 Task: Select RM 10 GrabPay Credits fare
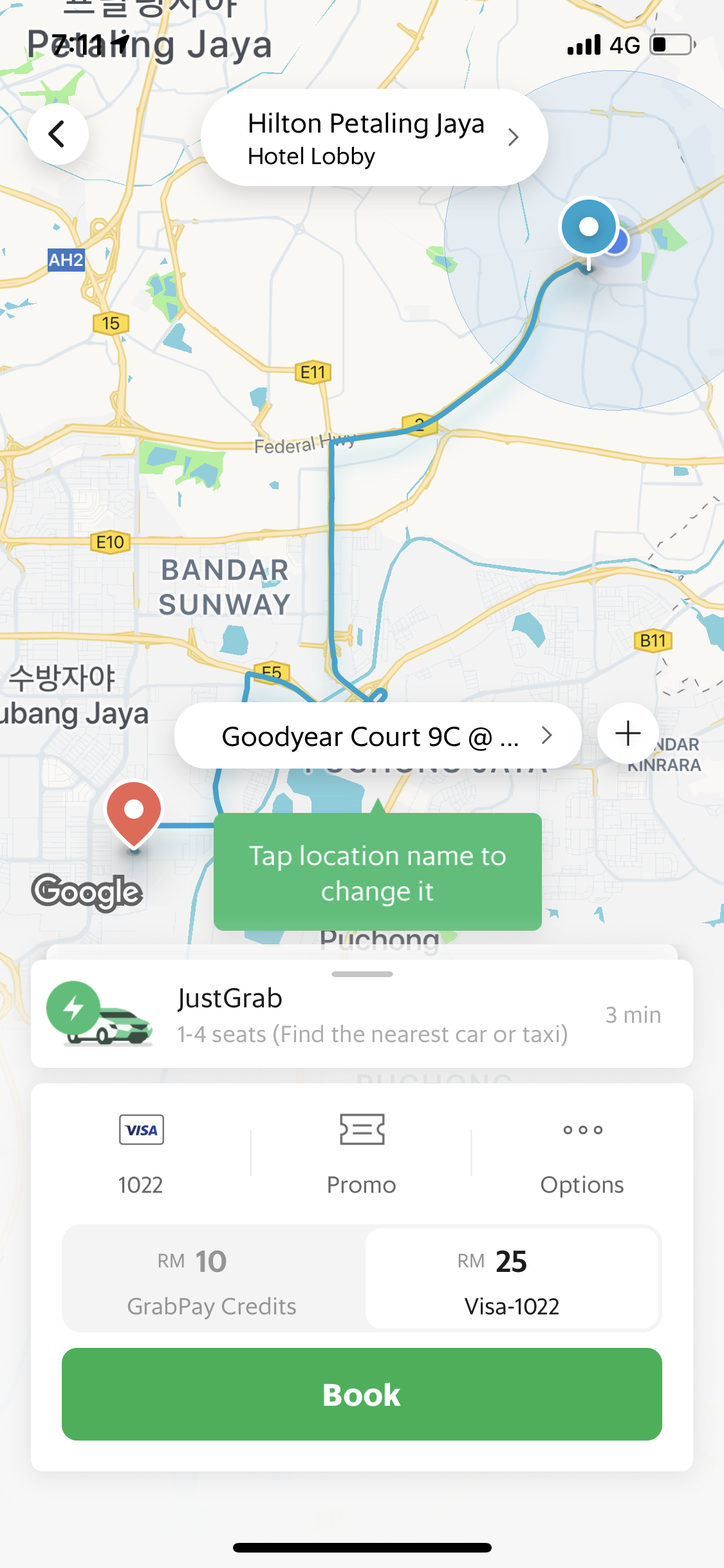point(213,1278)
